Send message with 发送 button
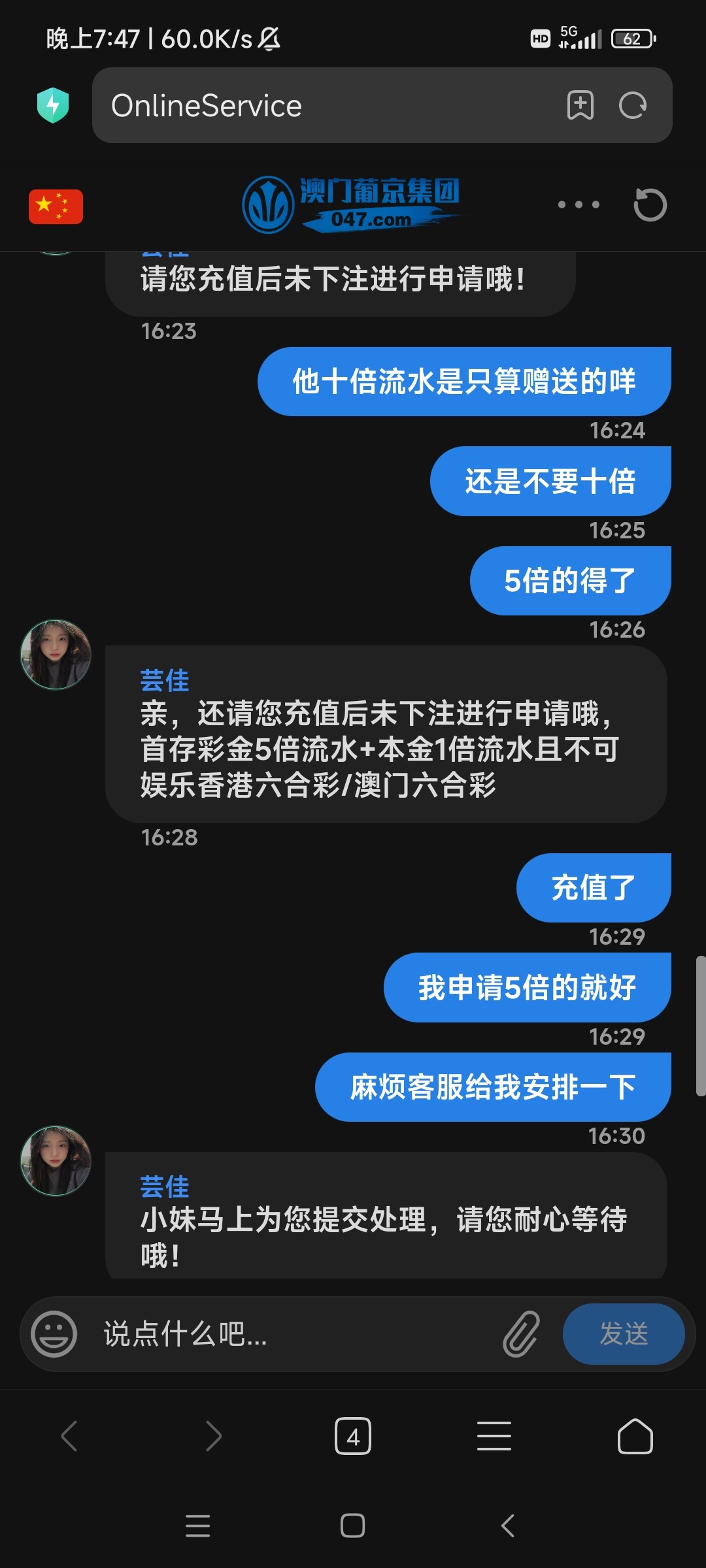The width and height of the screenshot is (706, 1568). (623, 1334)
